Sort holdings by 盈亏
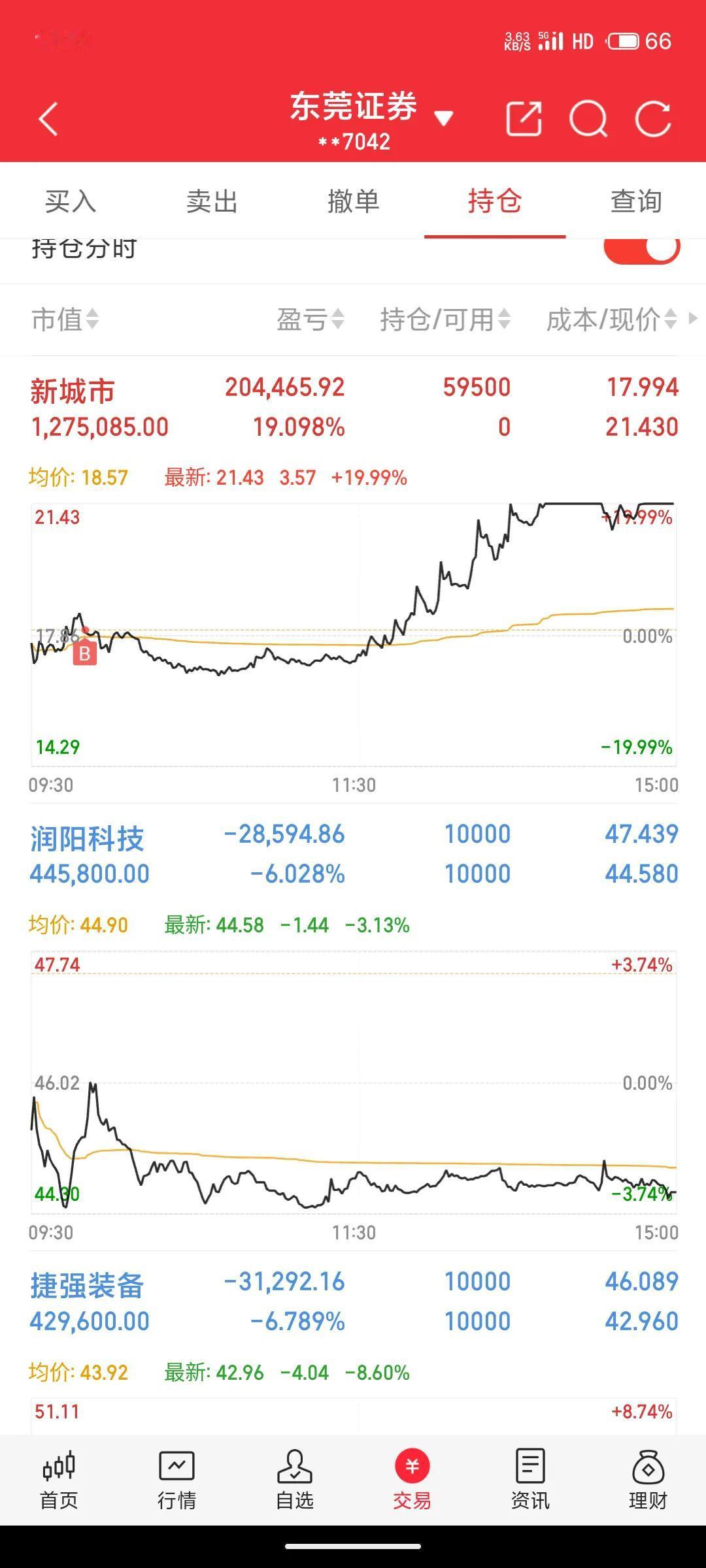Viewport: 706px width, 1568px height. pyautogui.click(x=310, y=319)
